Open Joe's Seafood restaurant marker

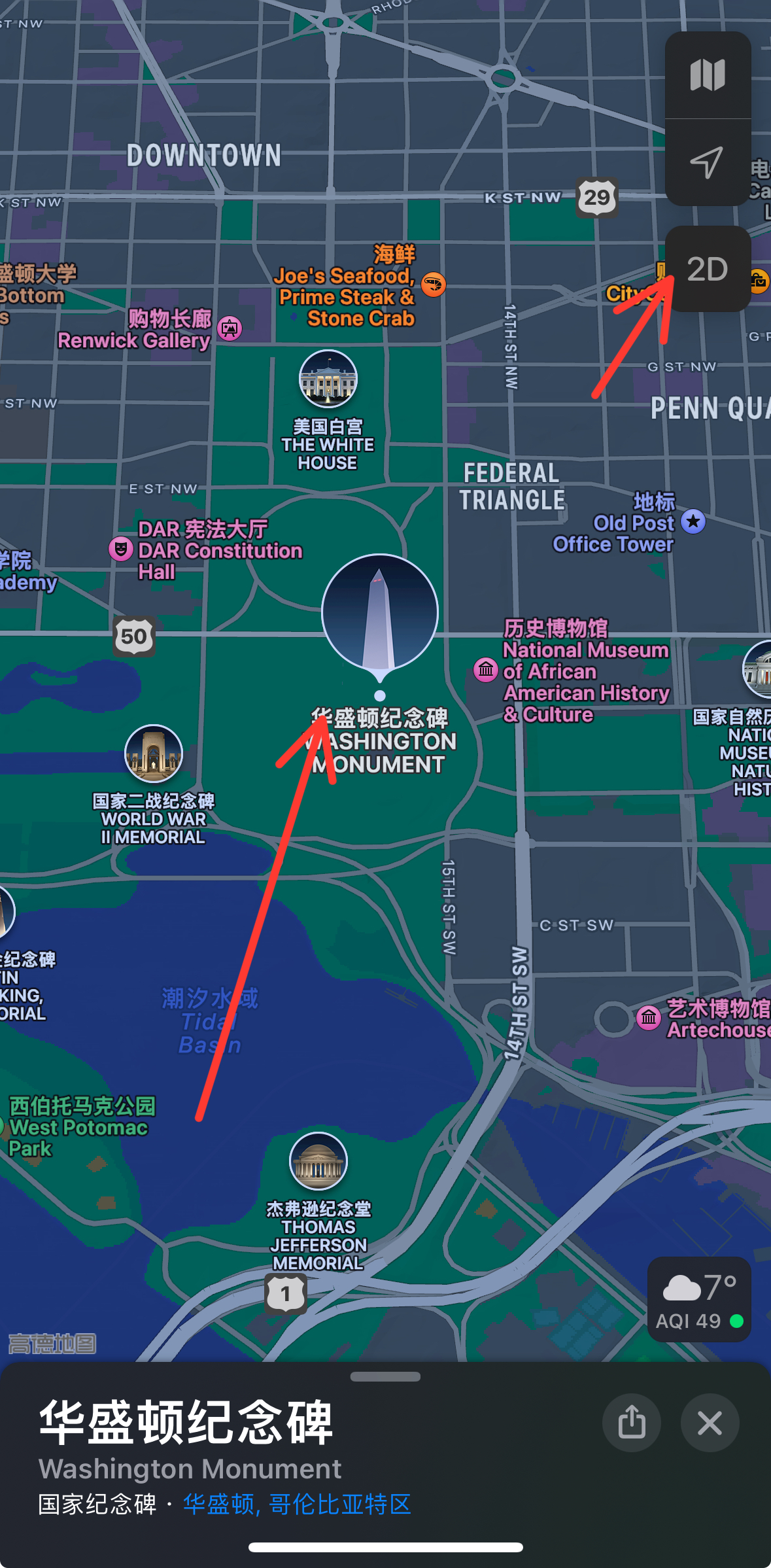(x=433, y=285)
